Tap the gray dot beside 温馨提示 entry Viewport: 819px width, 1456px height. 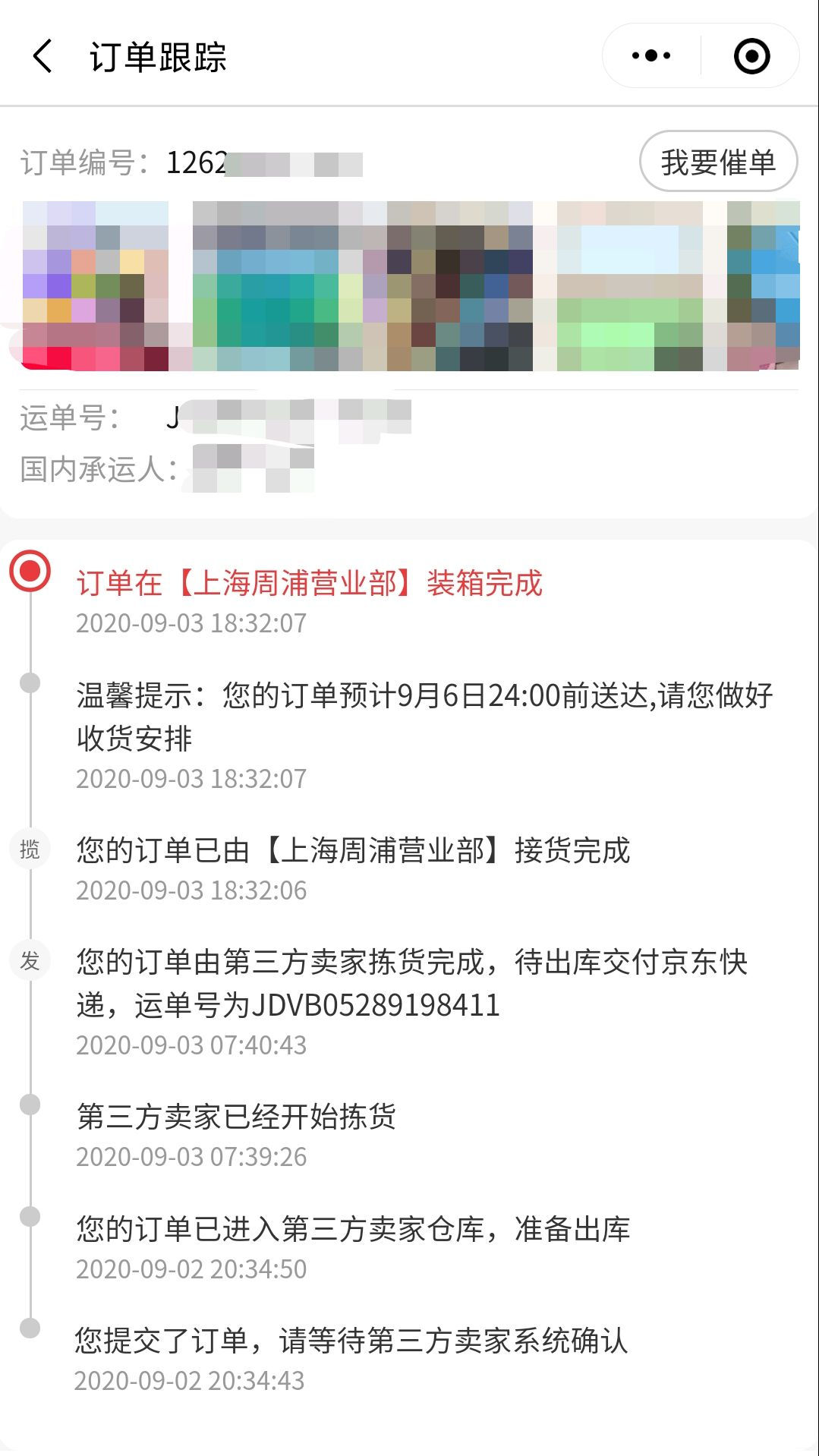click(30, 682)
